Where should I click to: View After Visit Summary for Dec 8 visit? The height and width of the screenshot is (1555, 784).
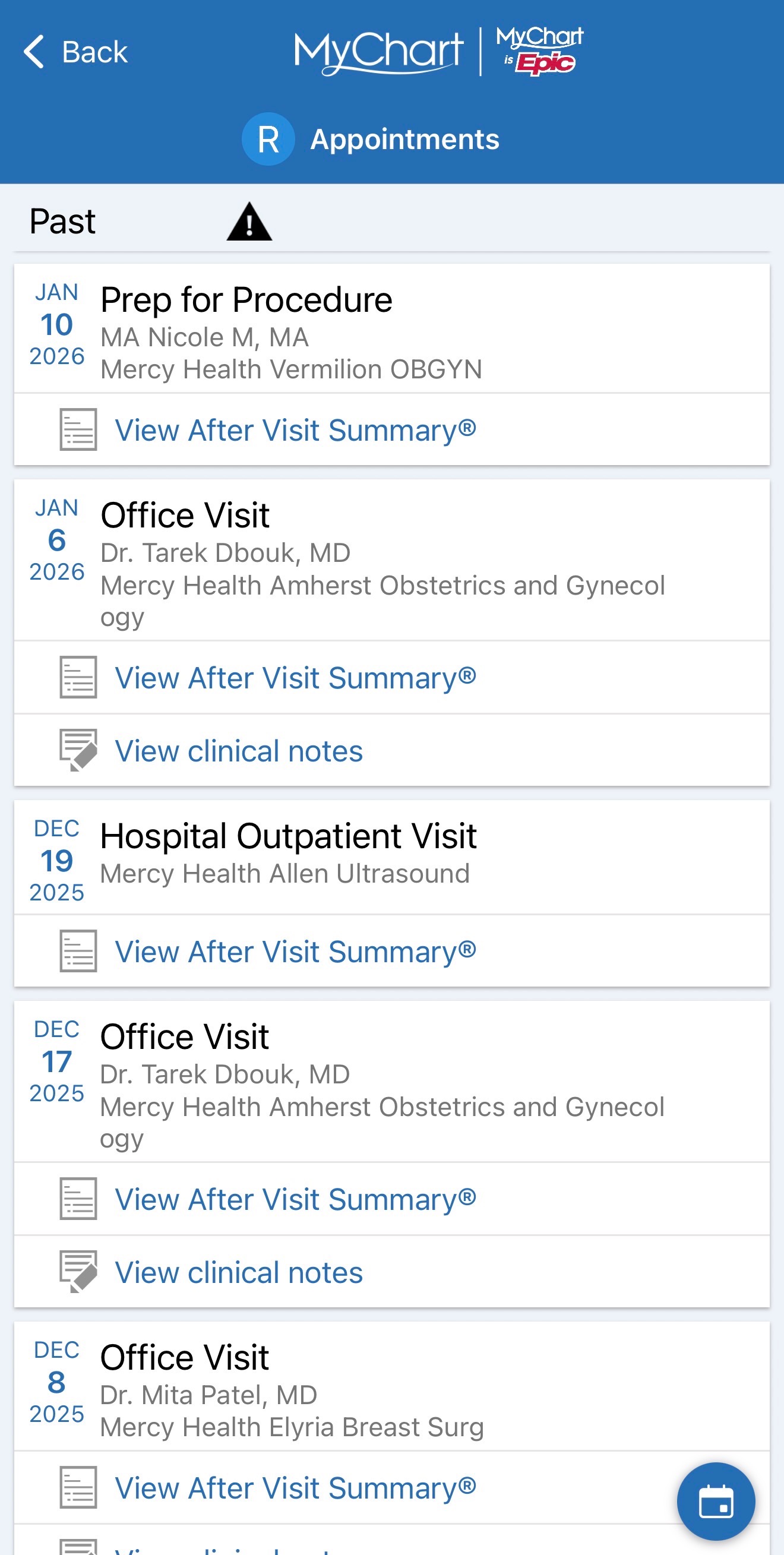pos(295,1487)
